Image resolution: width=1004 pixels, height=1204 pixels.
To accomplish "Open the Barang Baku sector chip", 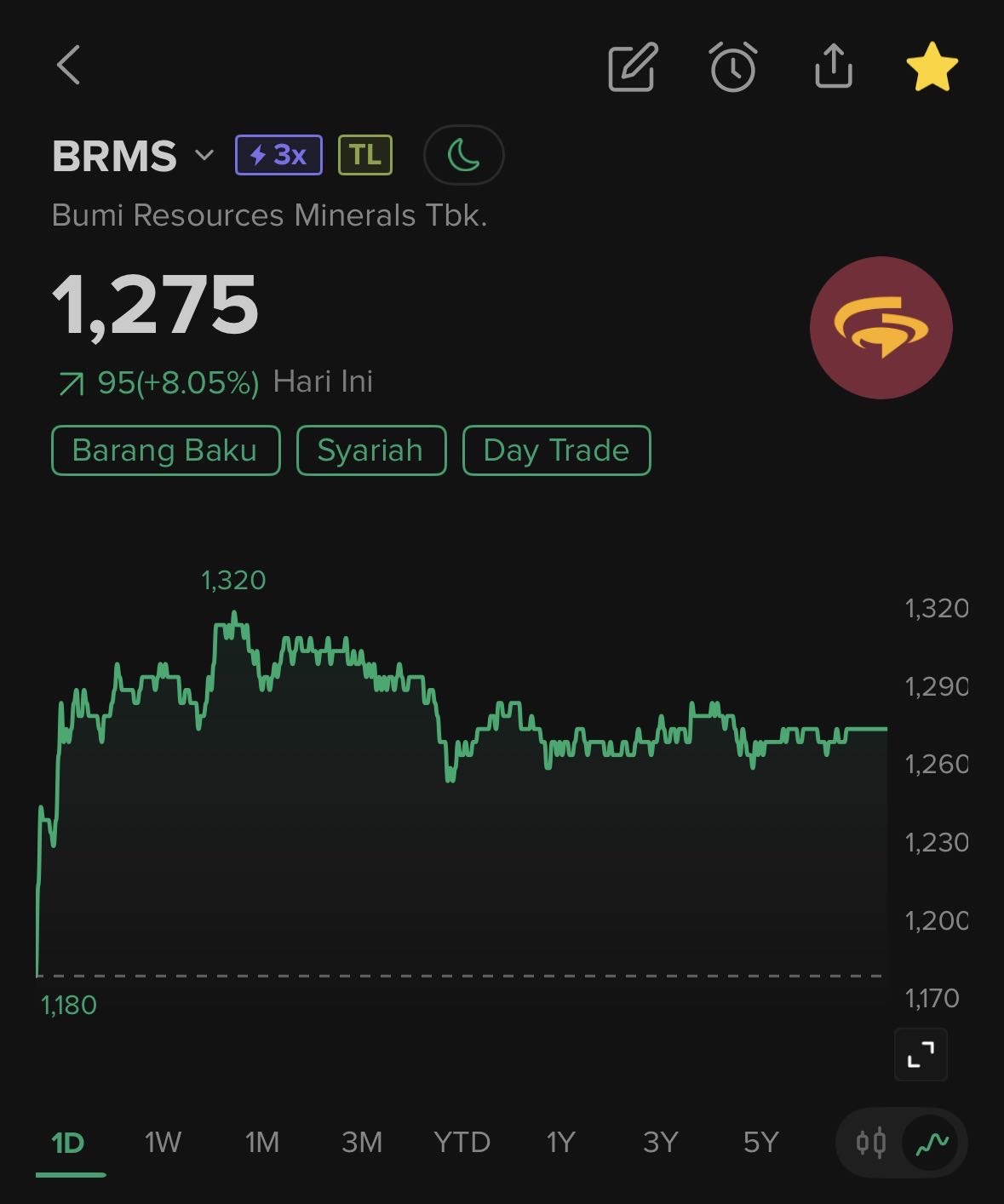I will click(165, 450).
